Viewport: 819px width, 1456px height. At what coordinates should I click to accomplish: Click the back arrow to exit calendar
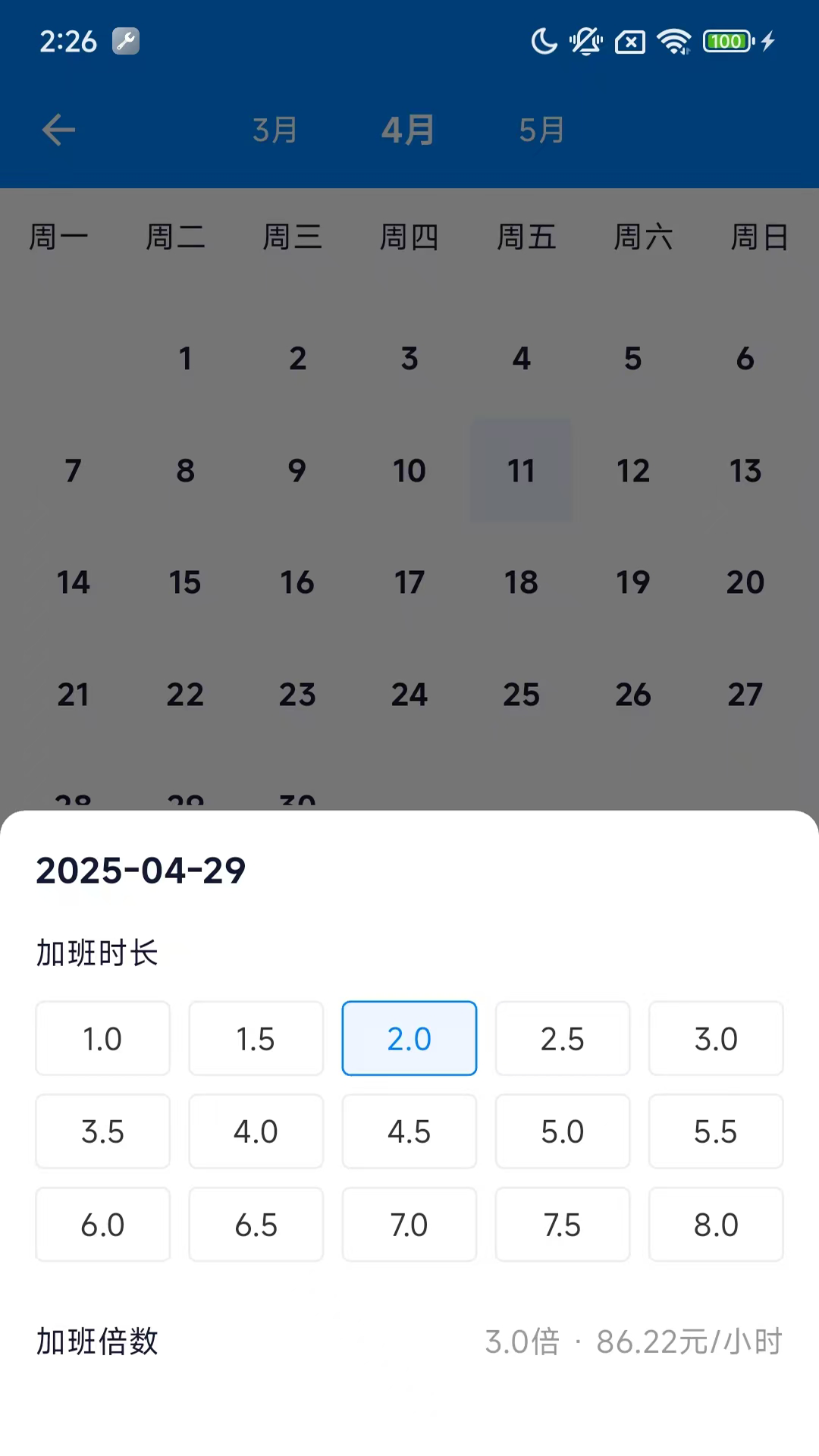click(x=58, y=130)
